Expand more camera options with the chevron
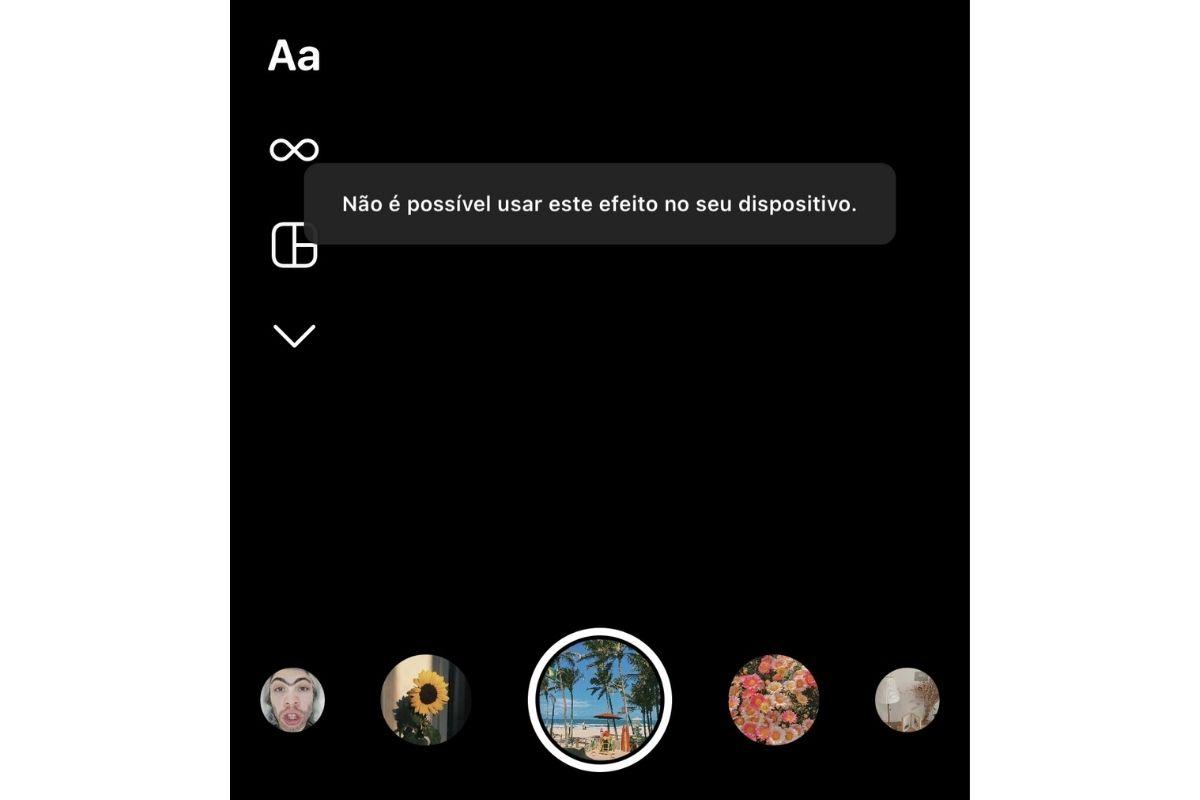This screenshot has width=1200, height=800. pyautogui.click(x=294, y=336)
